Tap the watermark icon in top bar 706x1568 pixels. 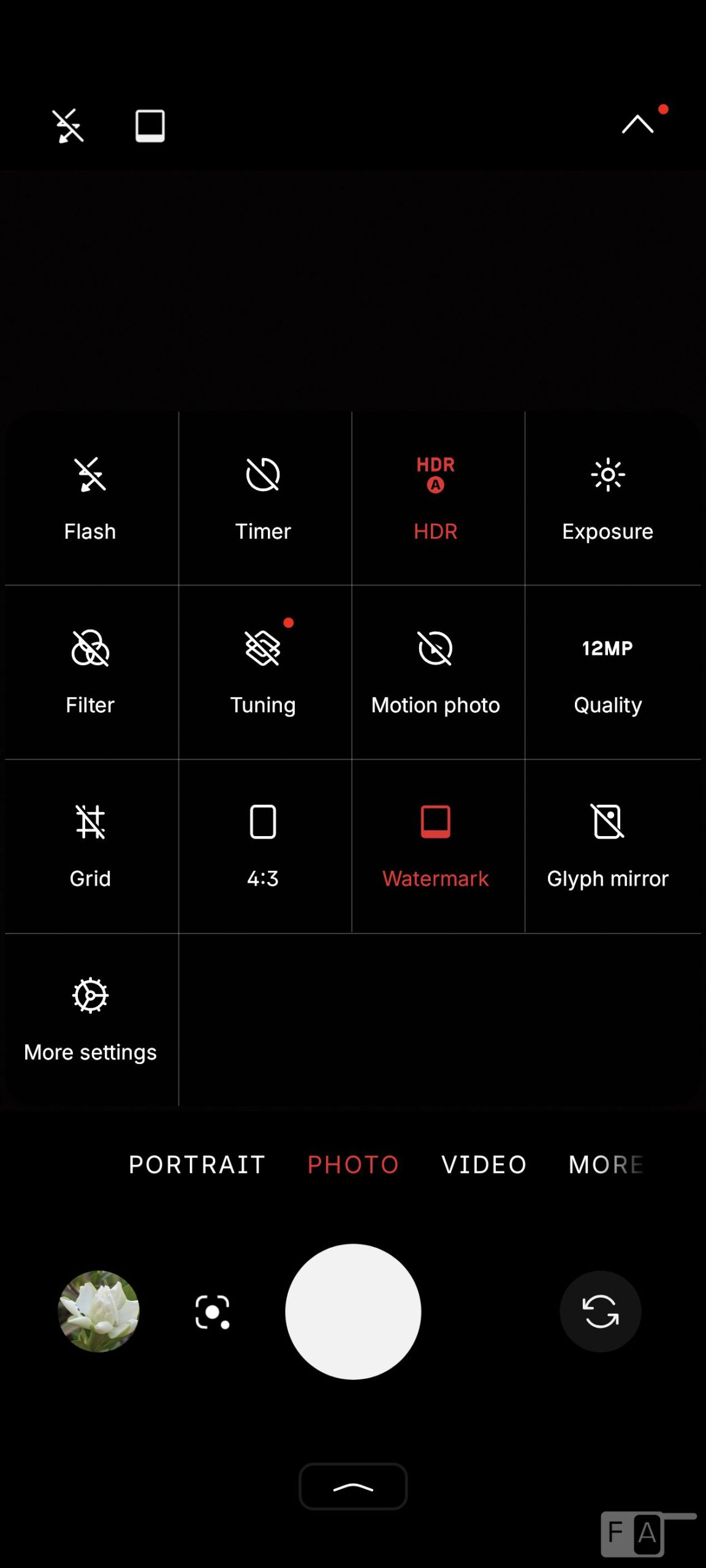pos(150,126)
